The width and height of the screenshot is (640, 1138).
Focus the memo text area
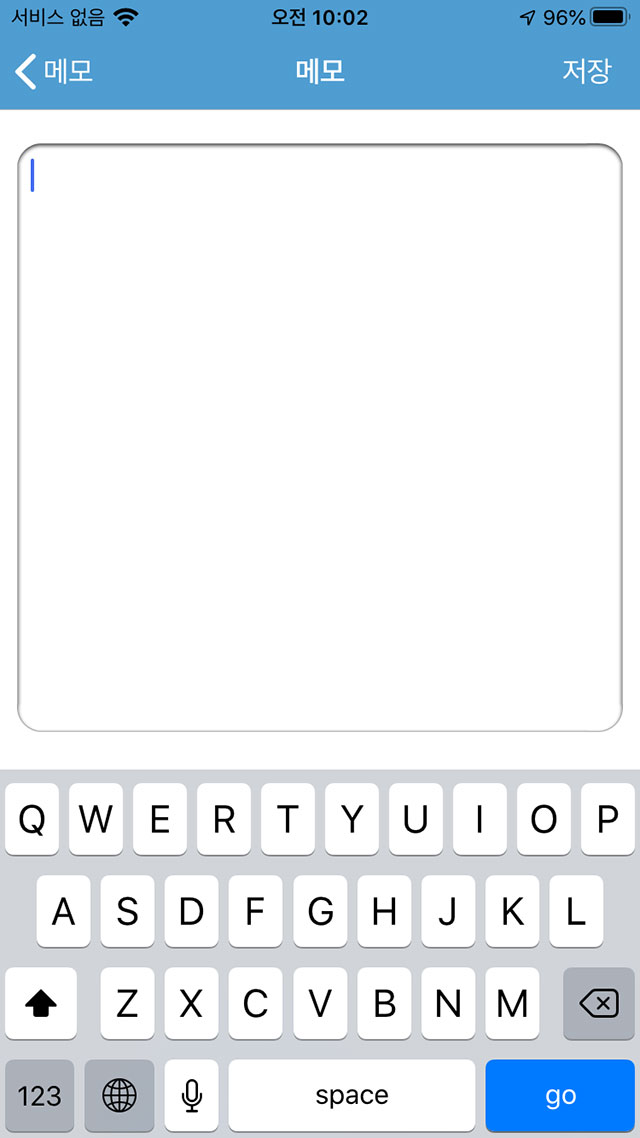click(x=320, y=438)
